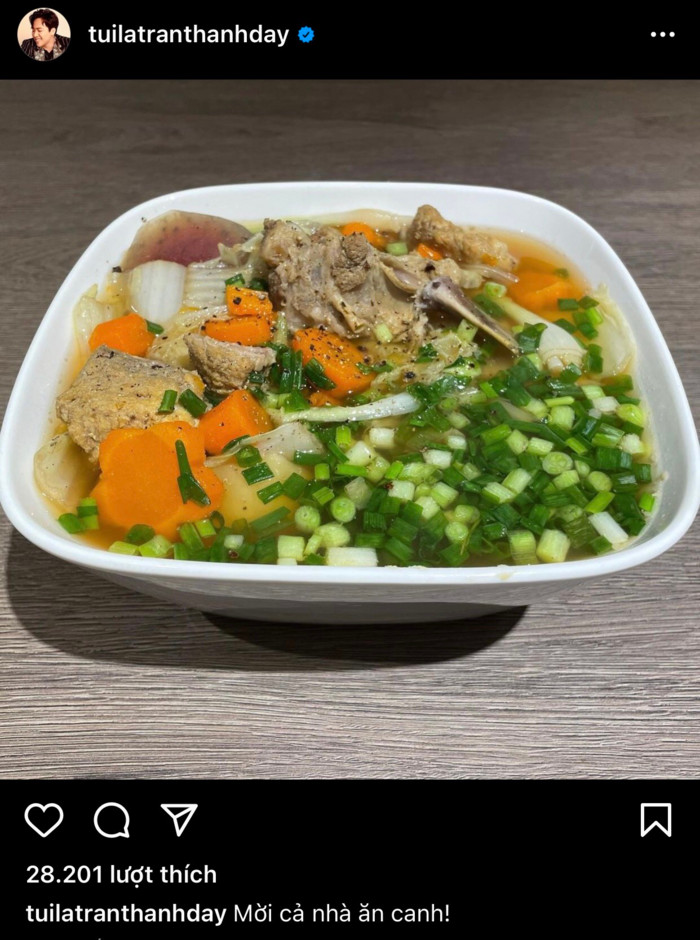This screenshot has height=940, width=700.
Task: Tap the soup photo in the post
Action: (350, 430)
